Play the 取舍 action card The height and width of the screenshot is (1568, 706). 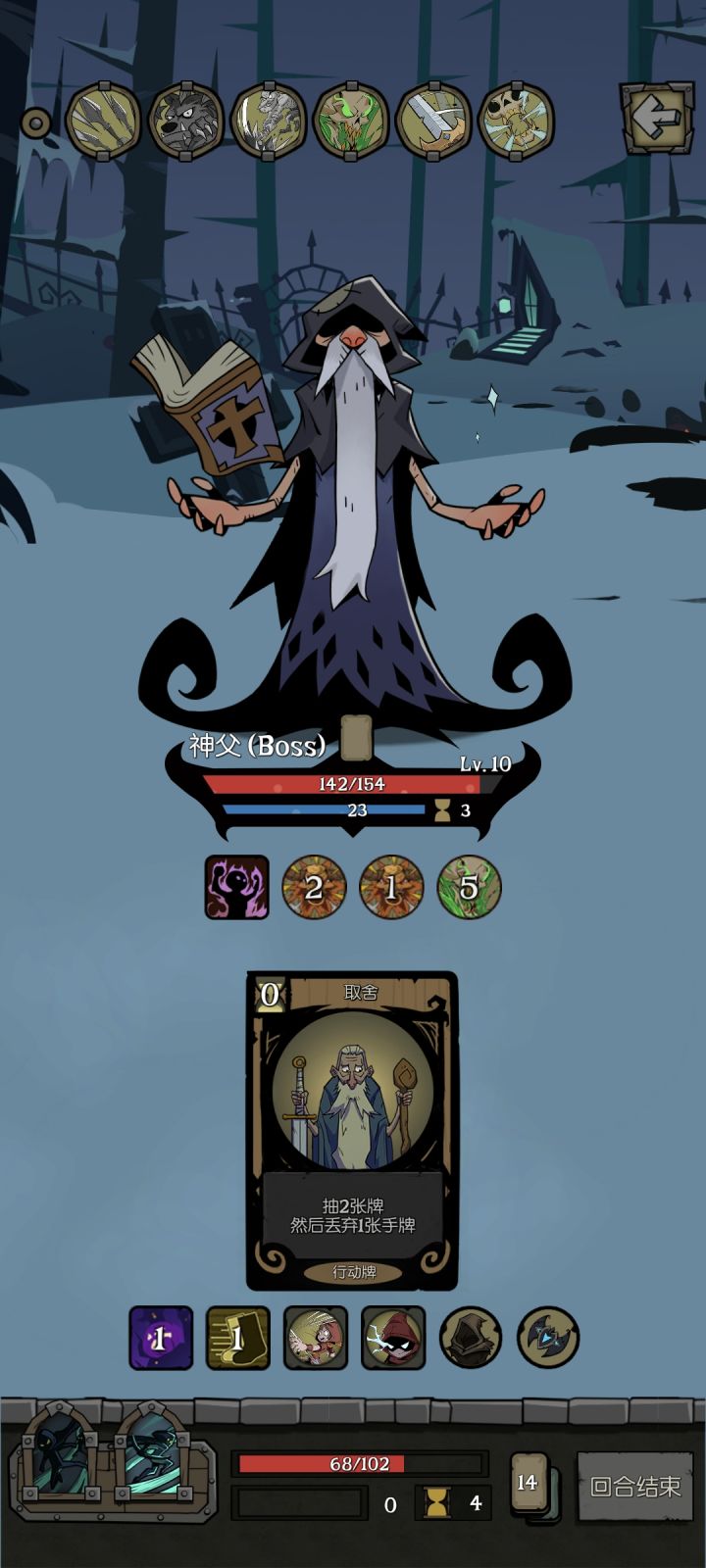click(352, 1131)
